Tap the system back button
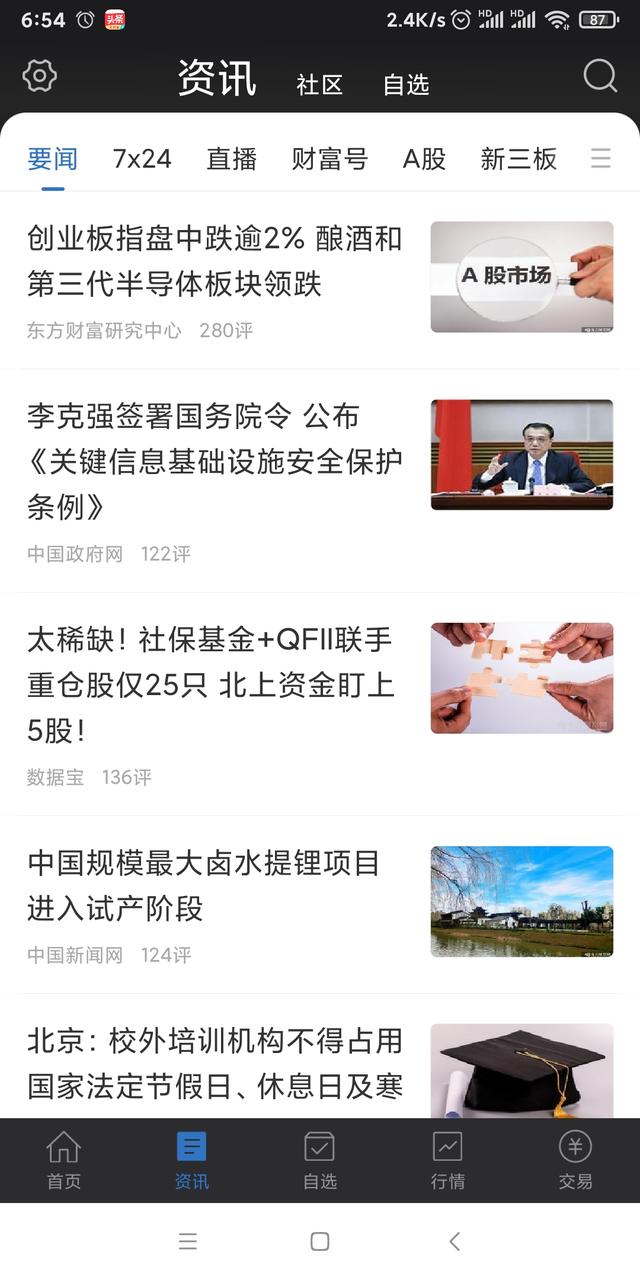The width and height of the screenshot is (640, 1280). click(x=454, y=1241)
